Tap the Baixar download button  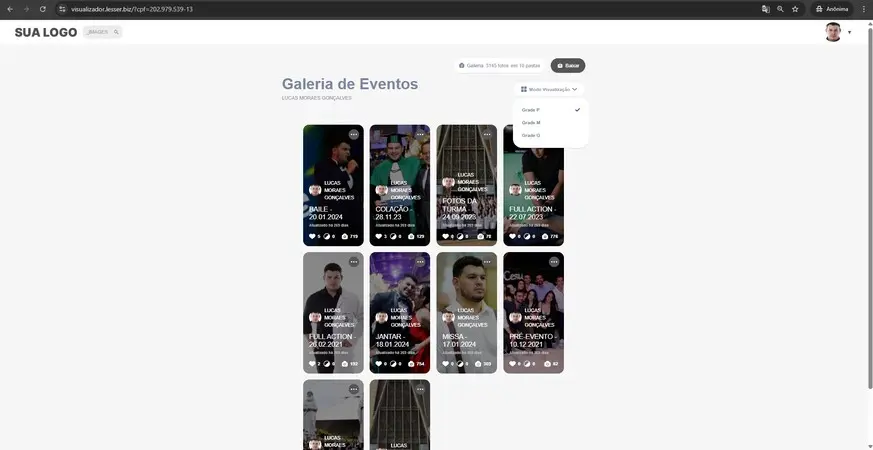(568, 65)
